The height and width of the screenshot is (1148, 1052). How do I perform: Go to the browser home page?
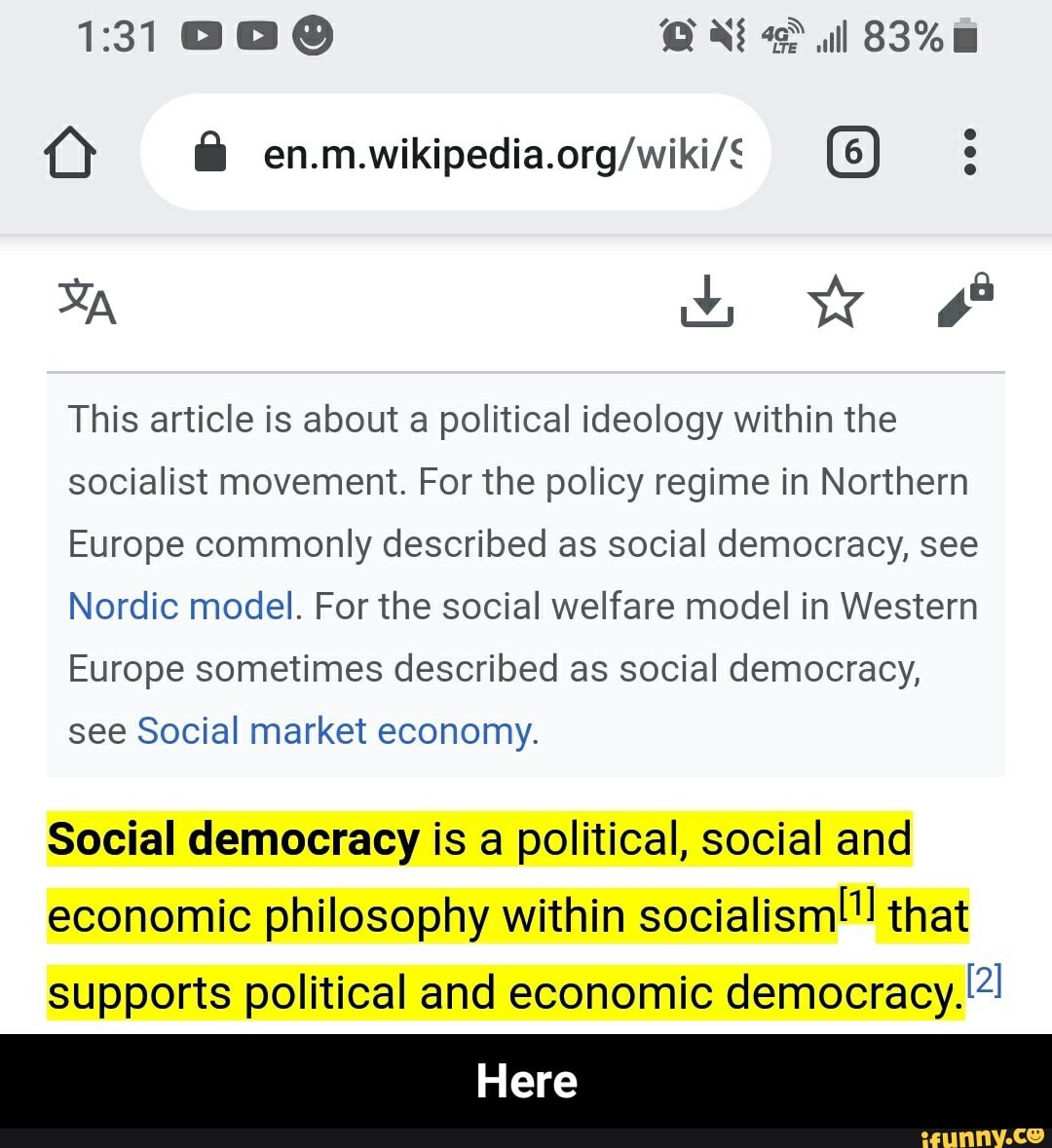70,154
